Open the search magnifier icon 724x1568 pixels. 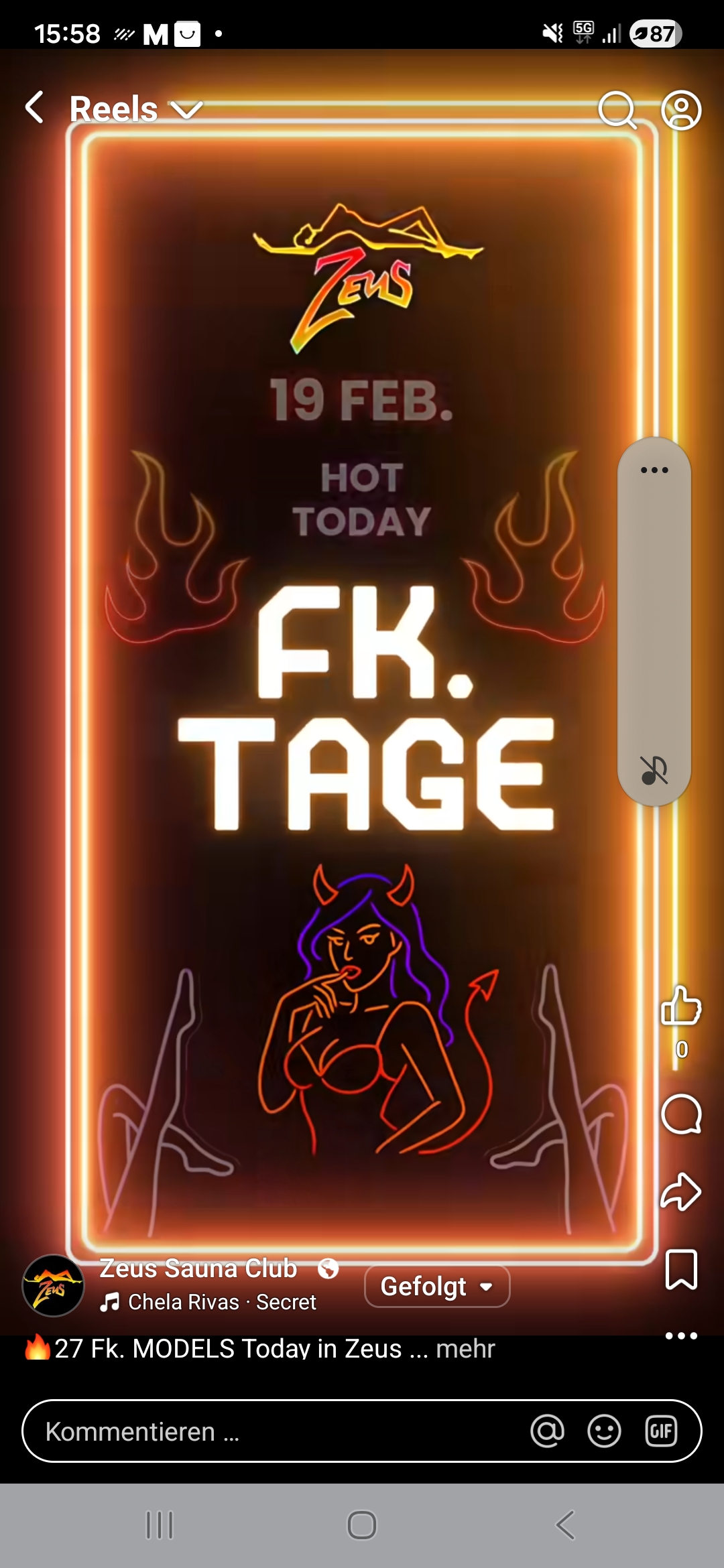tap(617, 110)
